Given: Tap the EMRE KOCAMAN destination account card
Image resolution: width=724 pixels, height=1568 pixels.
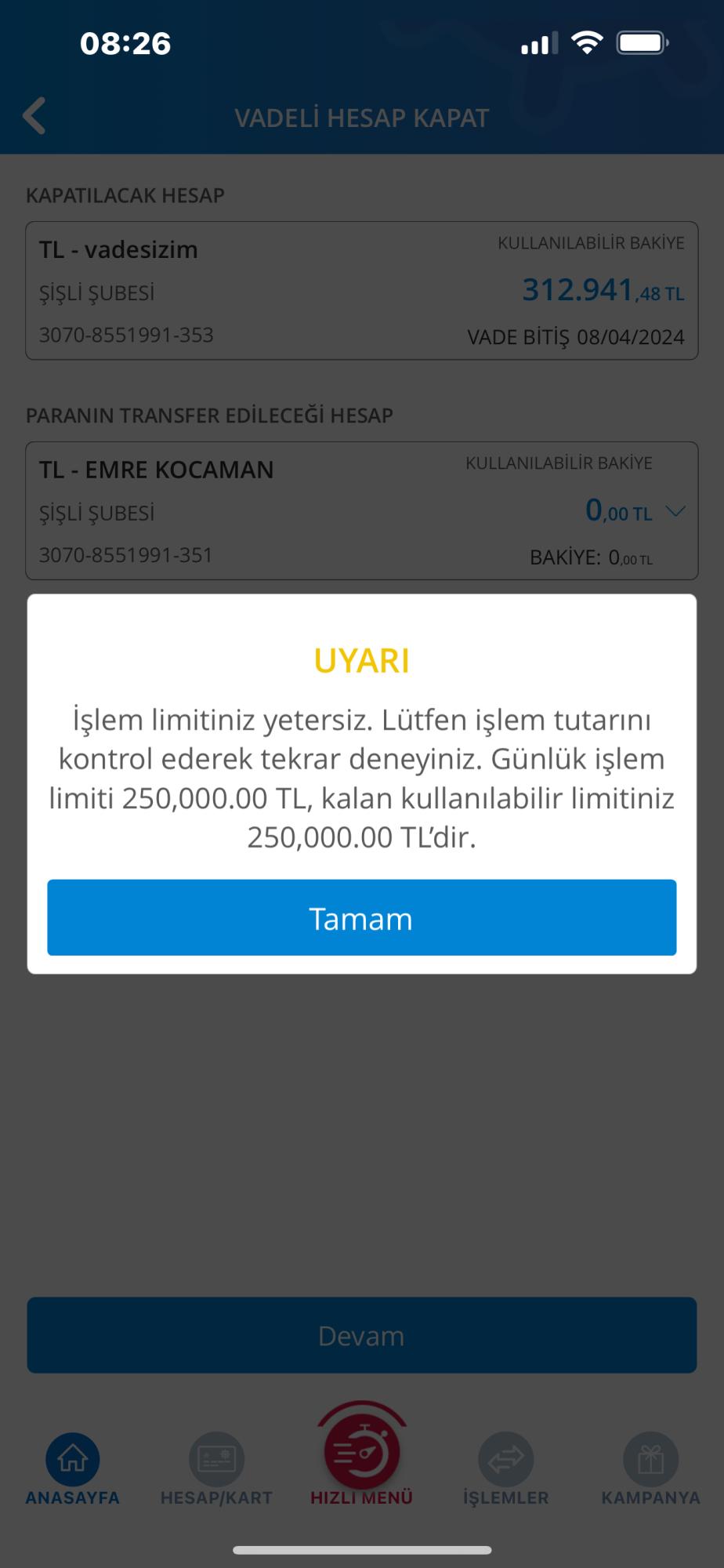Looking at the screenshot, I should click(x=362, y=510).
